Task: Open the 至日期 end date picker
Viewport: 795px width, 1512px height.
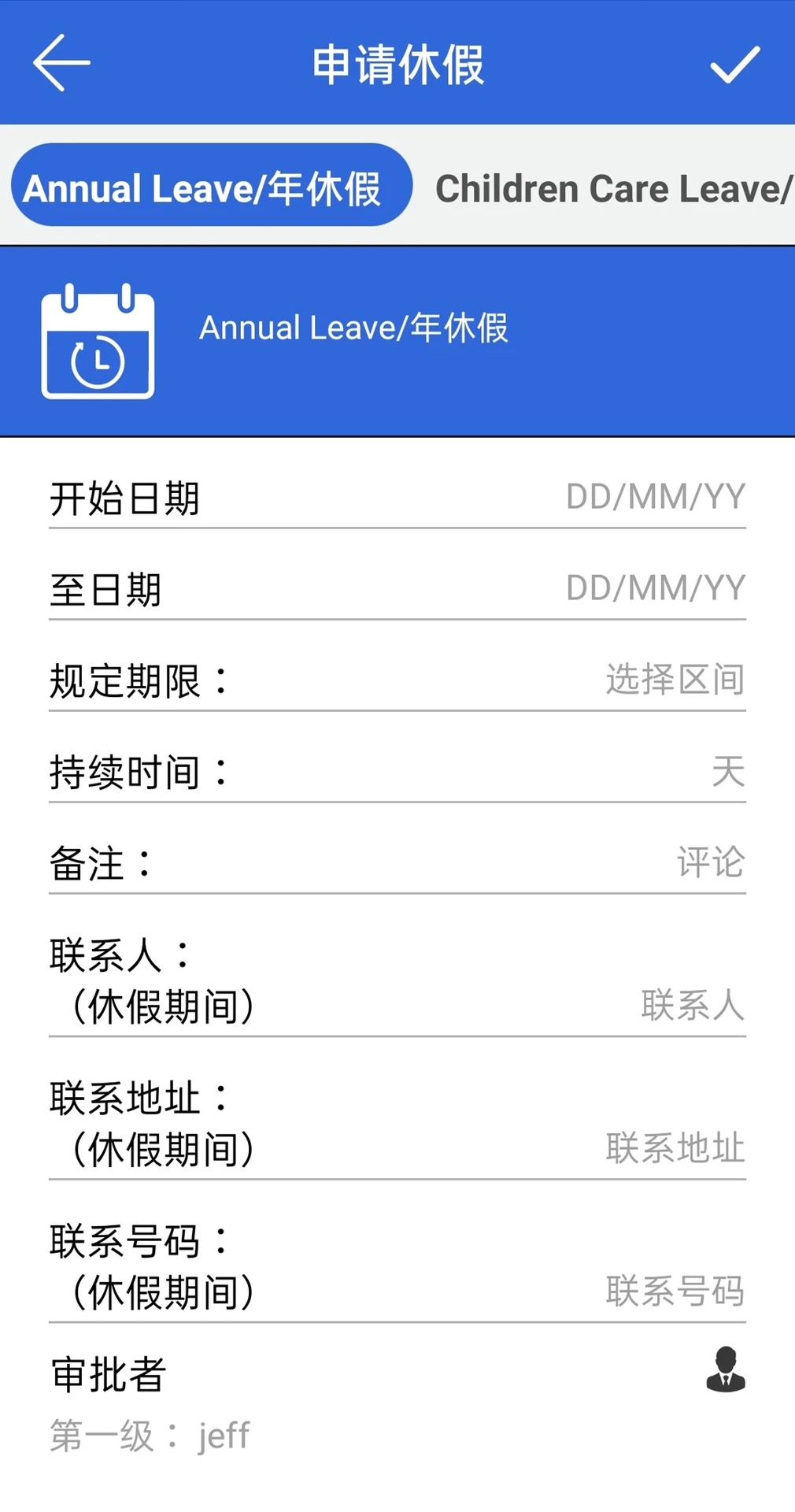Action: click(x=653, y=587)
